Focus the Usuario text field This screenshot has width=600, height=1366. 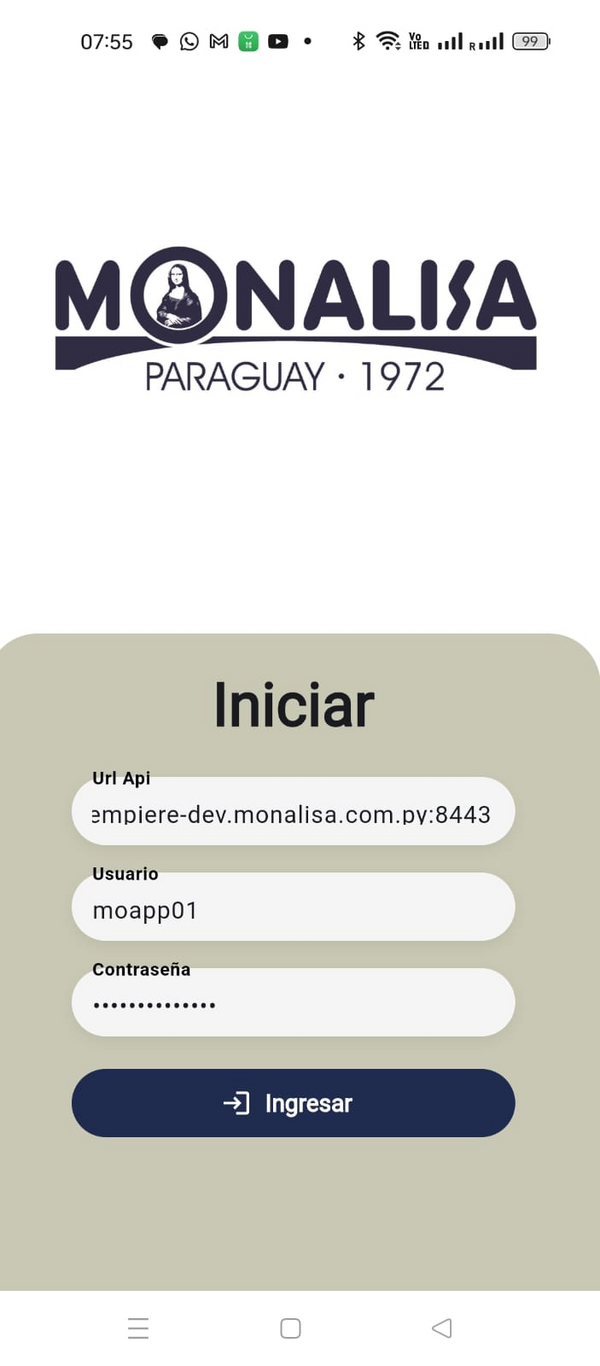click(292, 909)
